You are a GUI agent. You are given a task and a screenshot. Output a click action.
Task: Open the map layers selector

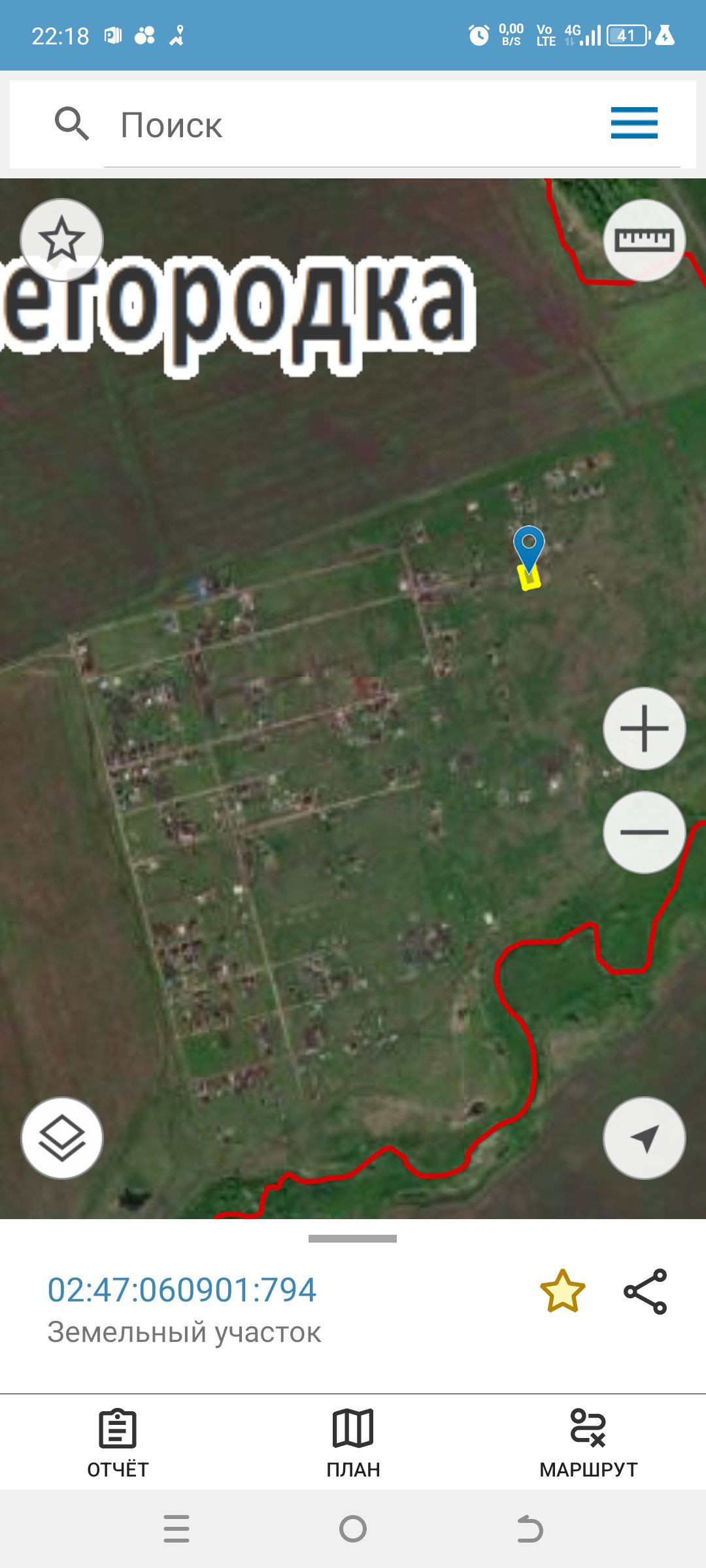[62, 1137]
